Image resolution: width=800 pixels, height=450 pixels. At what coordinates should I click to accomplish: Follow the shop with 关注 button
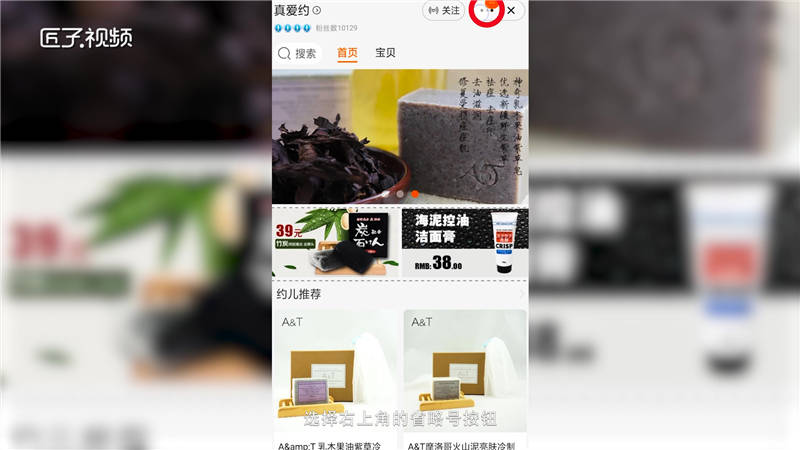(444, 10)
